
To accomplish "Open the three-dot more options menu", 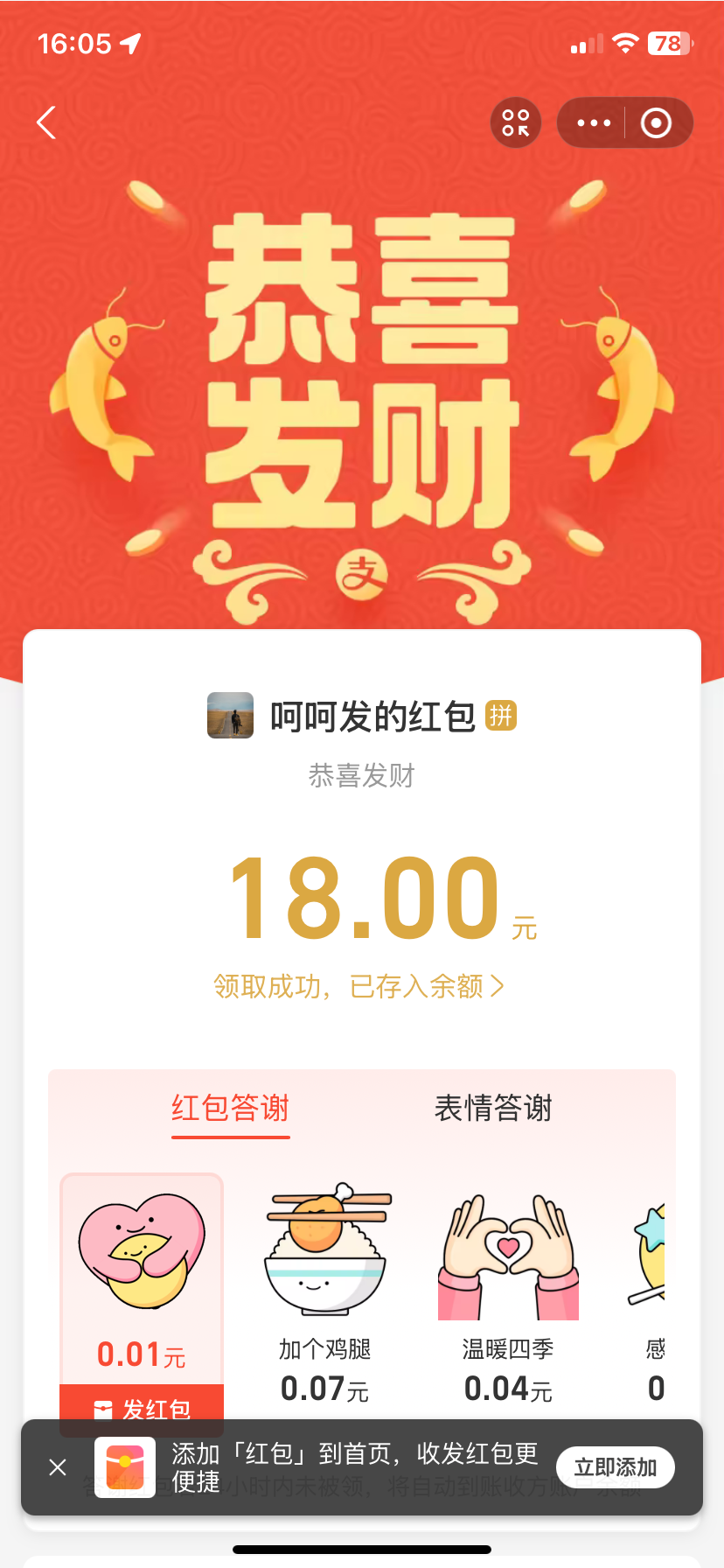I will click(x=594, y=122).
